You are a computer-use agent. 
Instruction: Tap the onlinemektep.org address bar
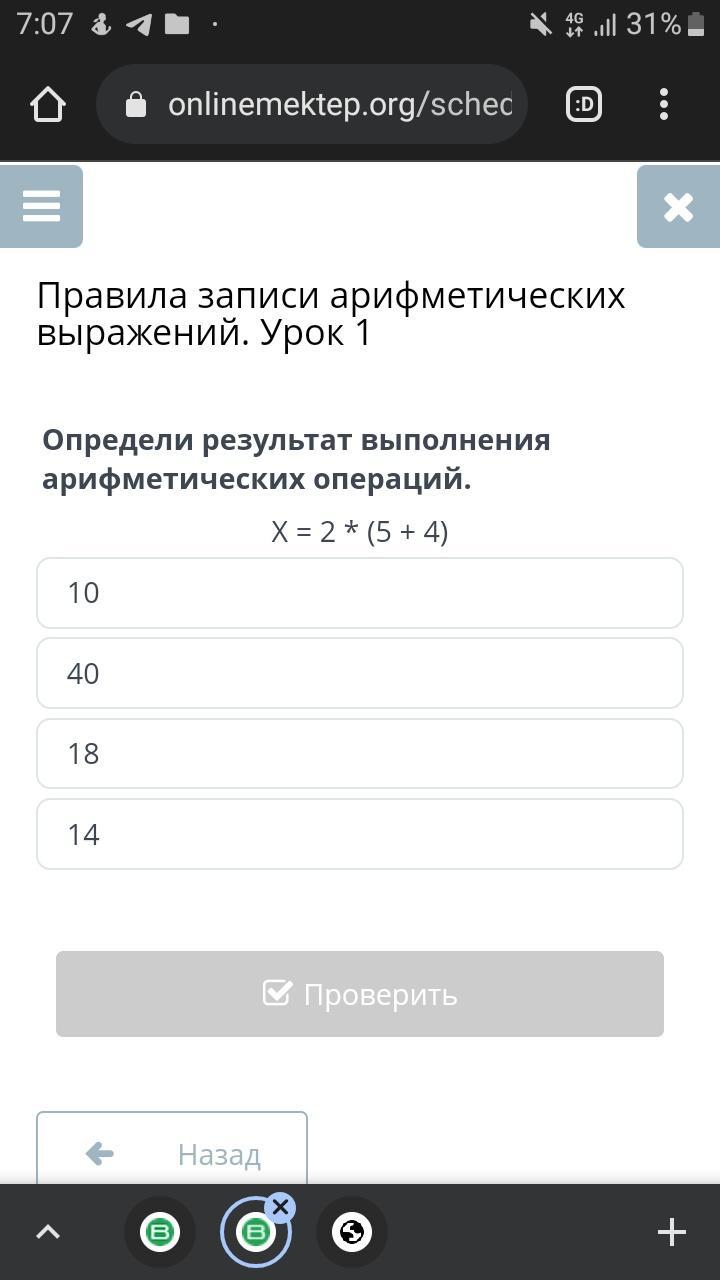[x=312, y=104]
